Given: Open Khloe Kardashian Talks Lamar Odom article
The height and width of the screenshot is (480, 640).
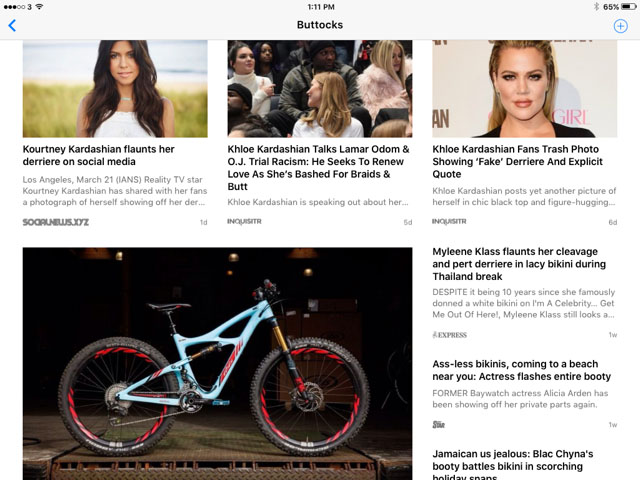Looking at the screenshot, I should (319, 167).
